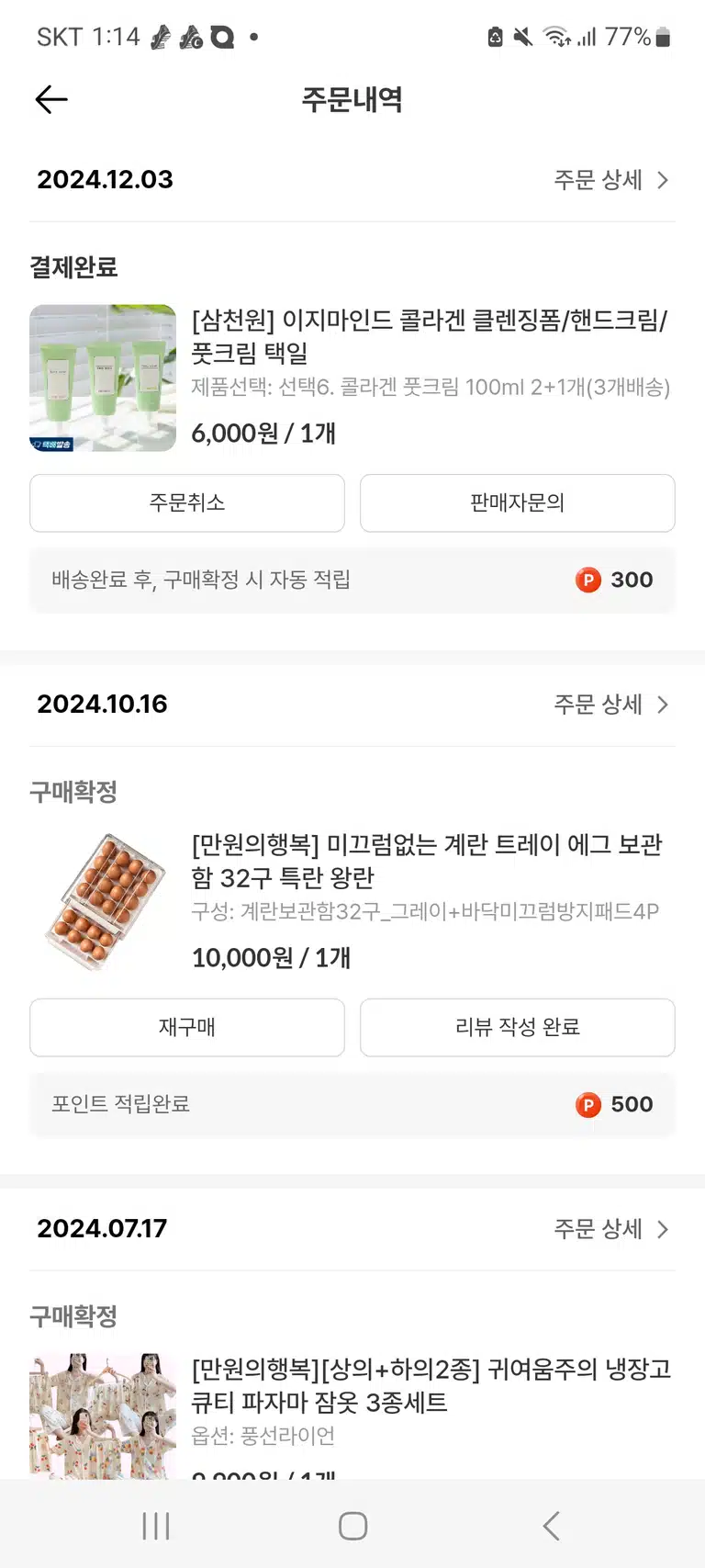The width and height of the screenshot is (705, 1568).
Task: Open the egg tray storage product
Action: [427, 861]
